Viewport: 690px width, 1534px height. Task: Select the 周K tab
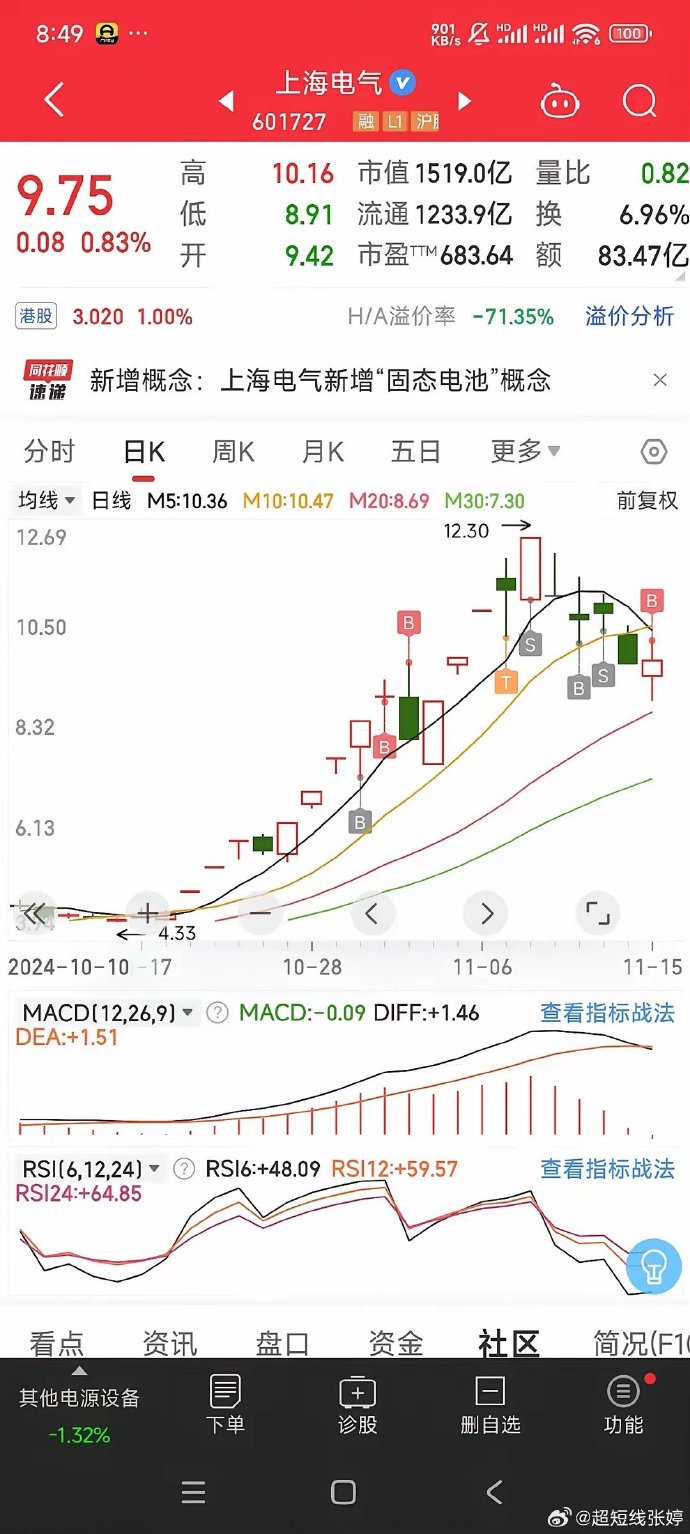tap(233, 452)
